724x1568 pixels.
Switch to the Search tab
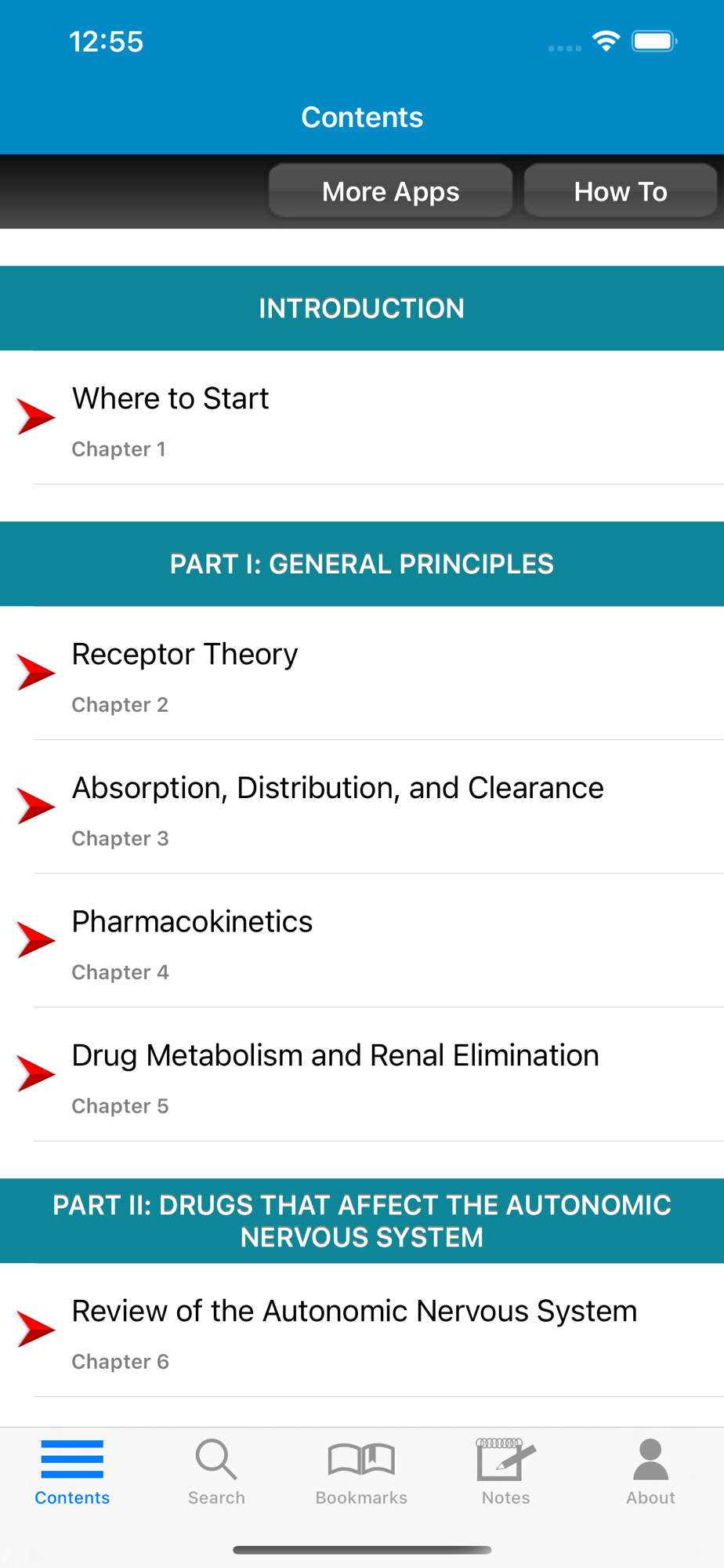pyautogui.click(x=216, y=1472)
